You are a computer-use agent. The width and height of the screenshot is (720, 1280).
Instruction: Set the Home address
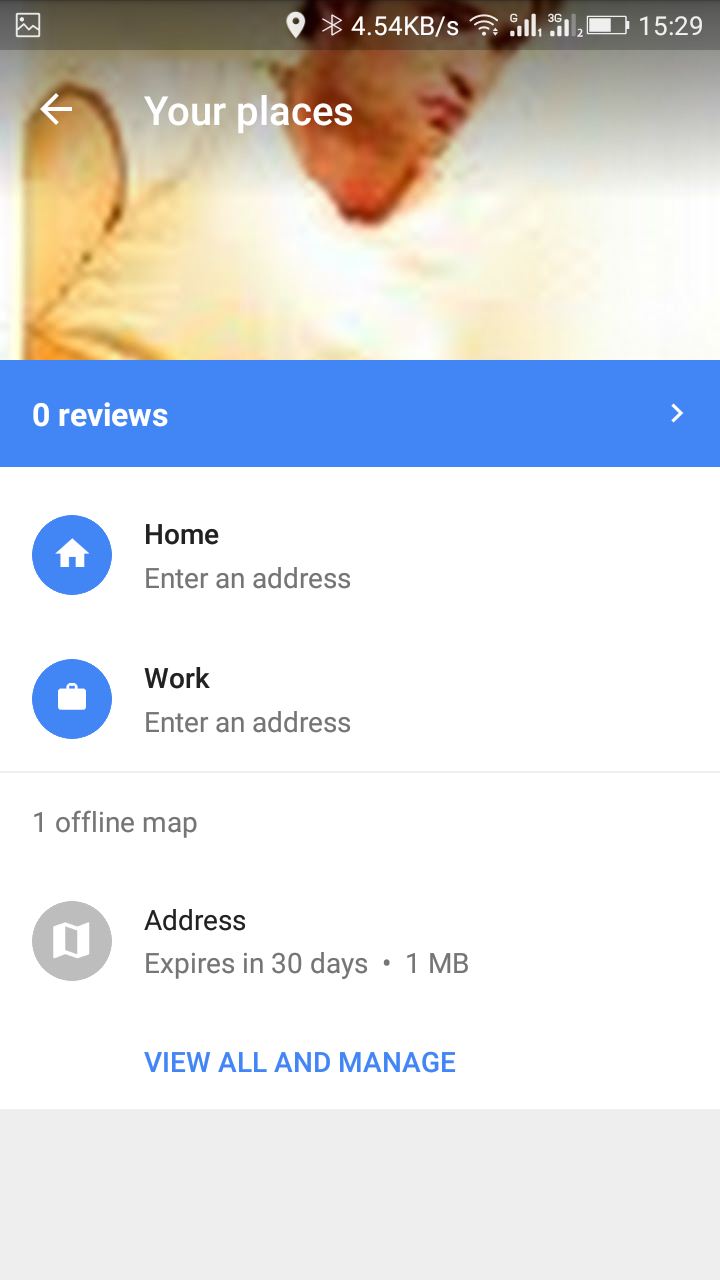(360, 556)
